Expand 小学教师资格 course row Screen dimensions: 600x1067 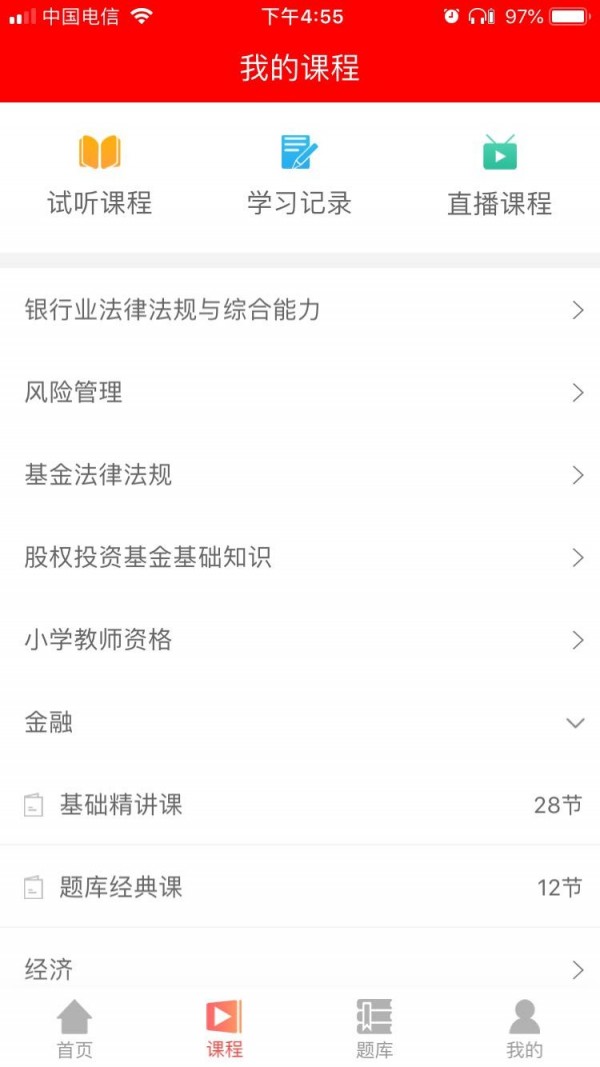[300, 640]
